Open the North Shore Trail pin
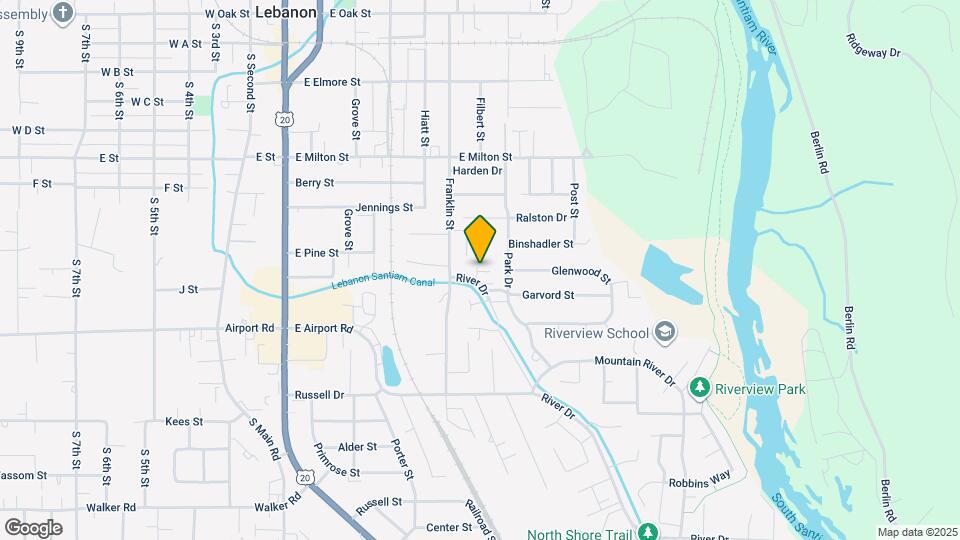Screen dimensions: 960x540 tap(648, 531)
